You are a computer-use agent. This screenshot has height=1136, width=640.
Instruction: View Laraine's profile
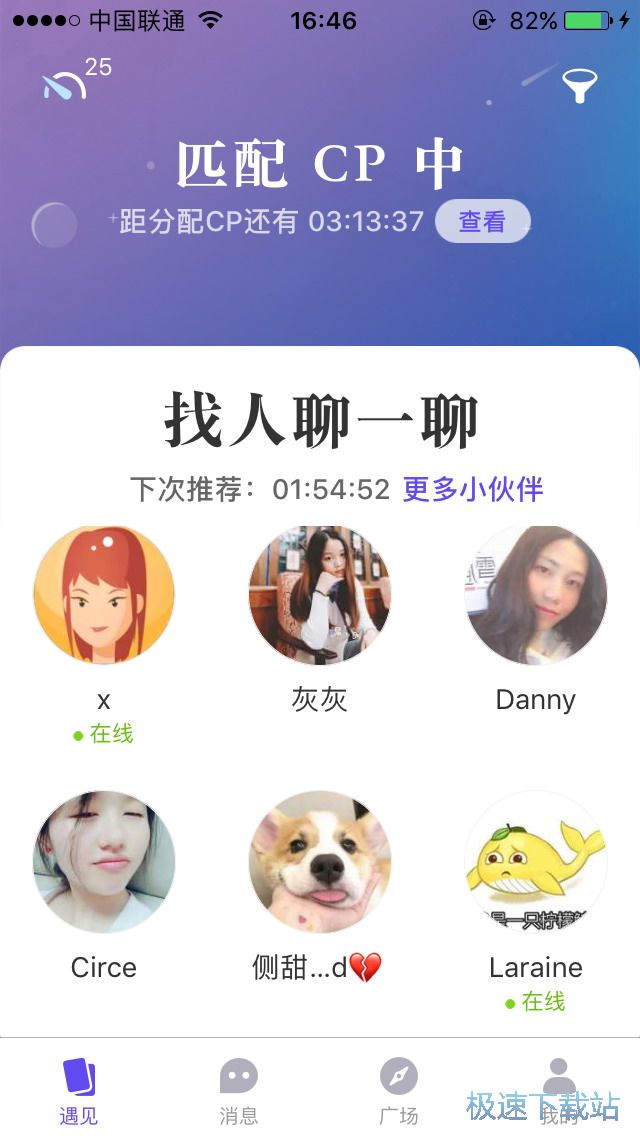[536, 862]
